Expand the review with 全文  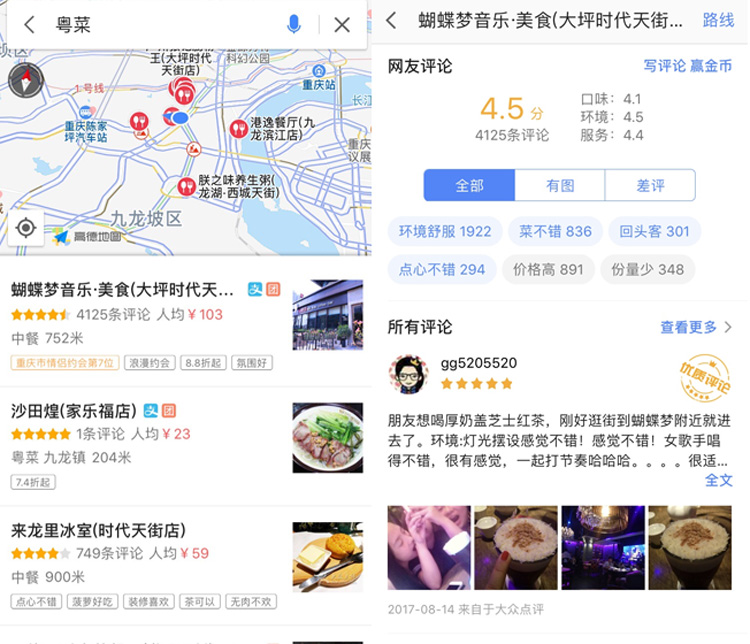click(718, 480)
